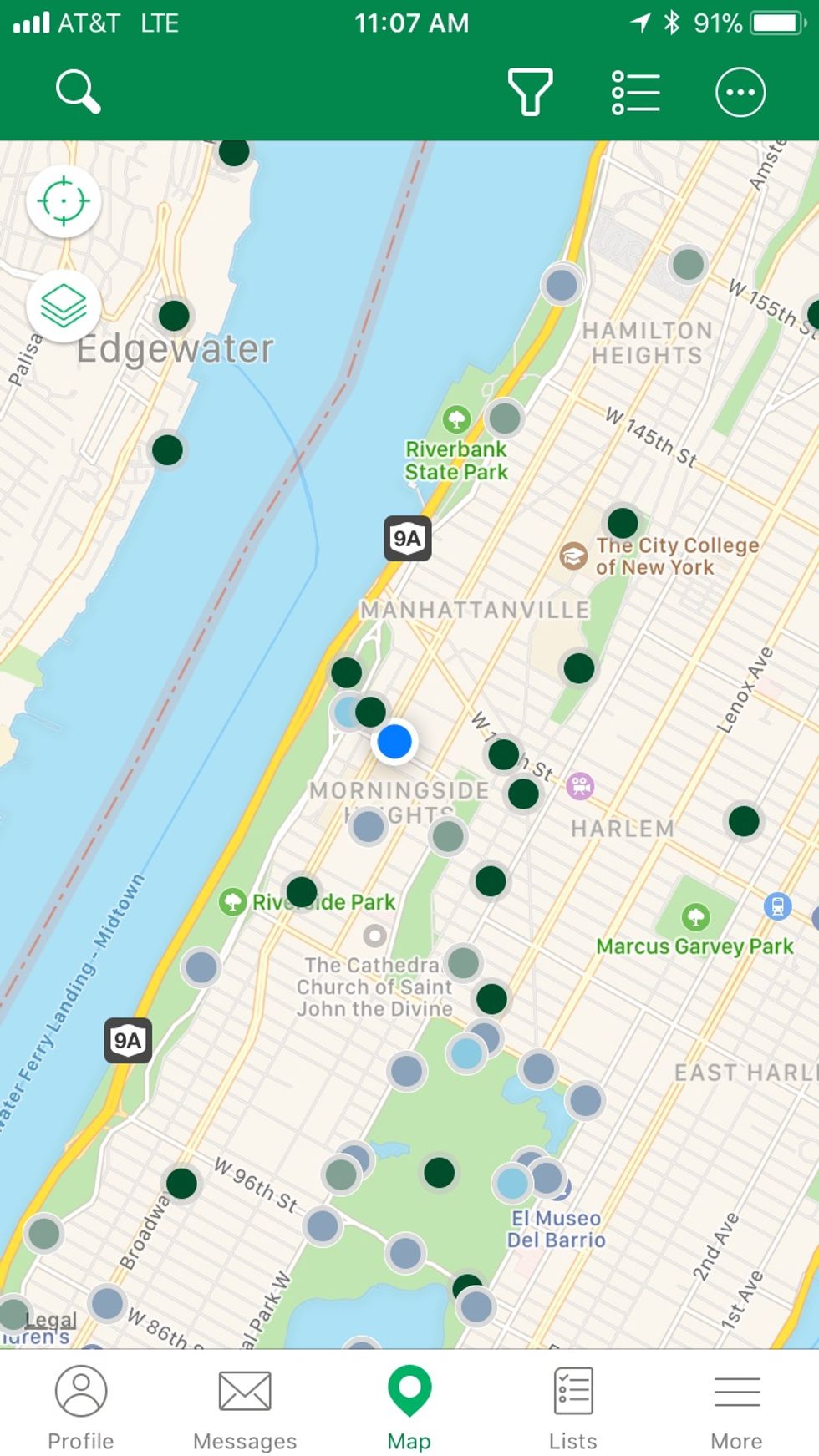819x1456 pixels.
Task: Select the Map tab
Action: (409, 1408)
